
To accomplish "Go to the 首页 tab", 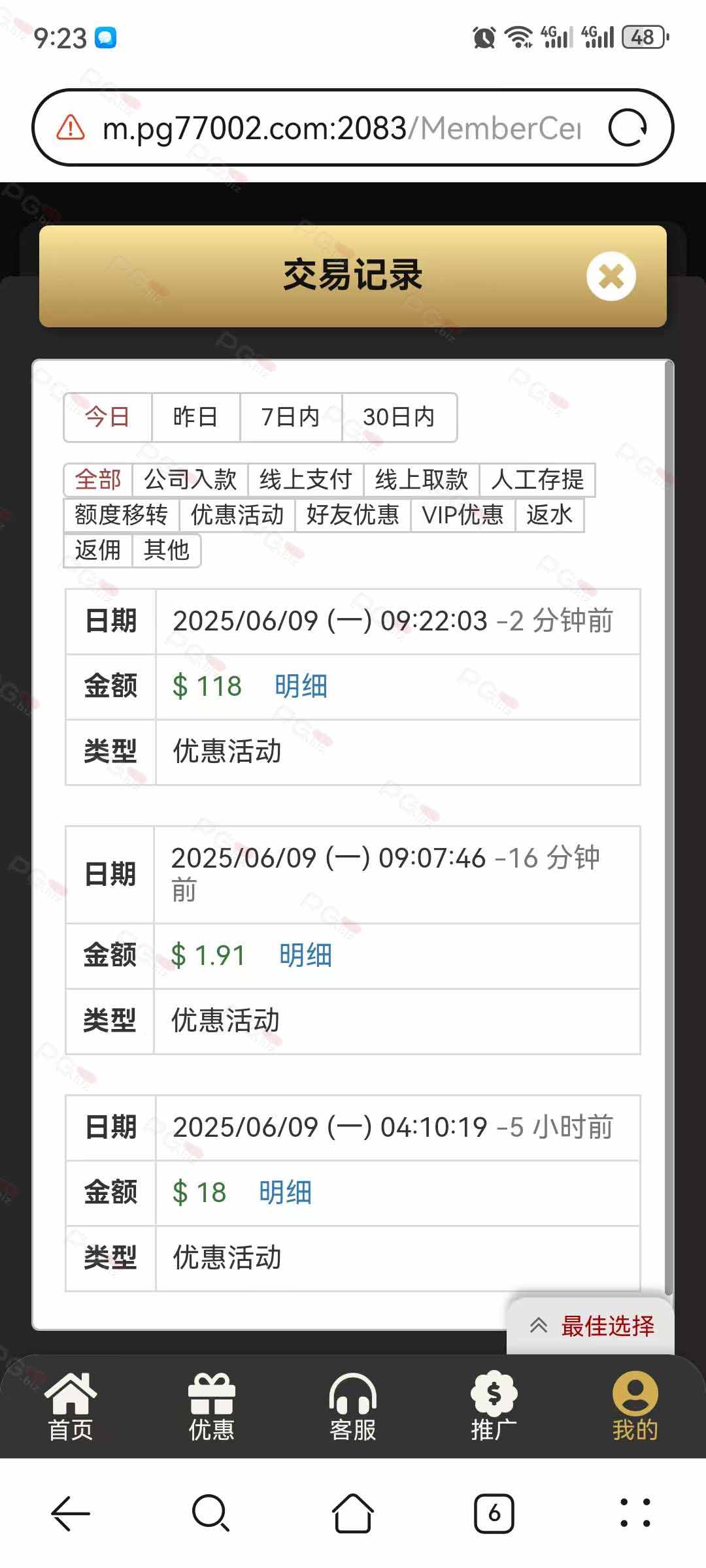I will [71, 1407].
